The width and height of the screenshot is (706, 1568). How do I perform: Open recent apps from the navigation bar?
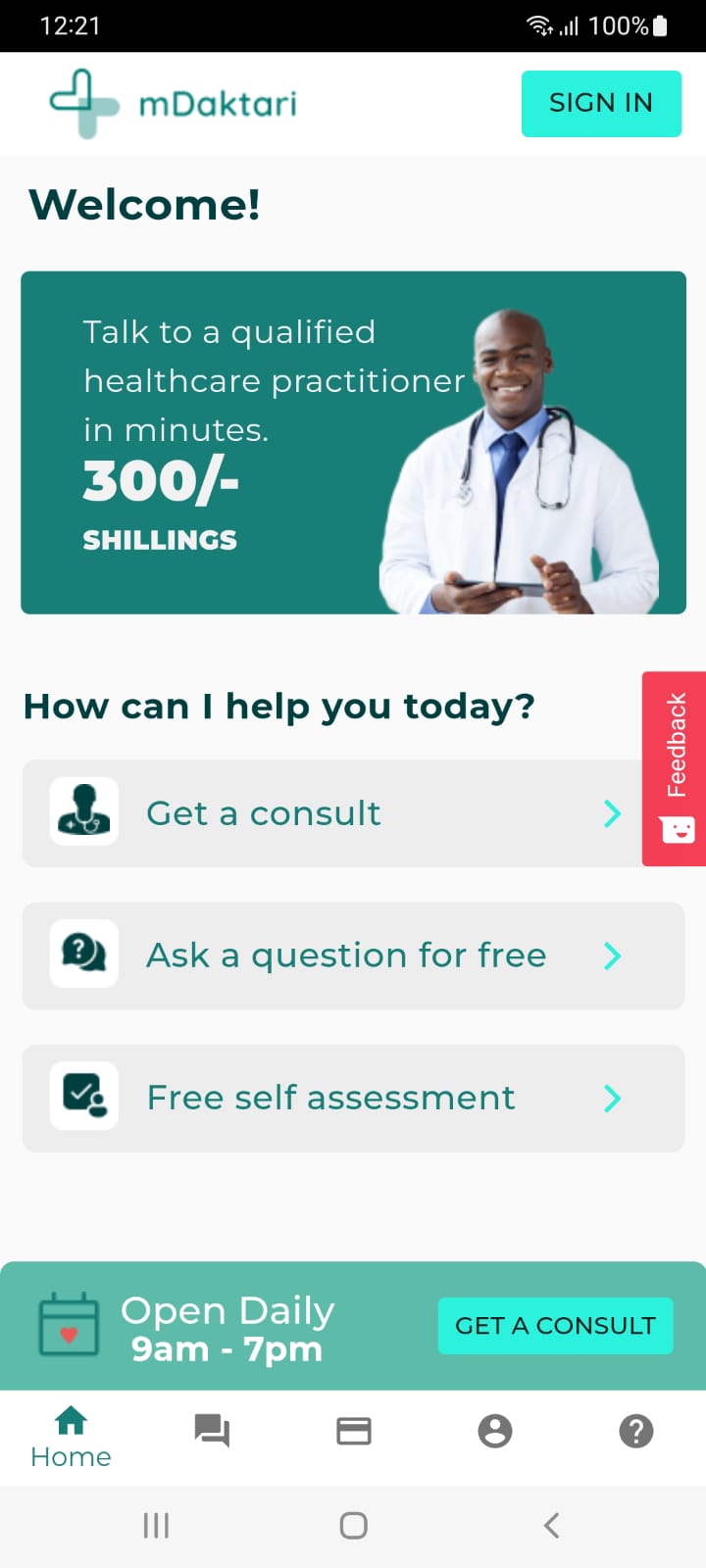pos(156,1525)
